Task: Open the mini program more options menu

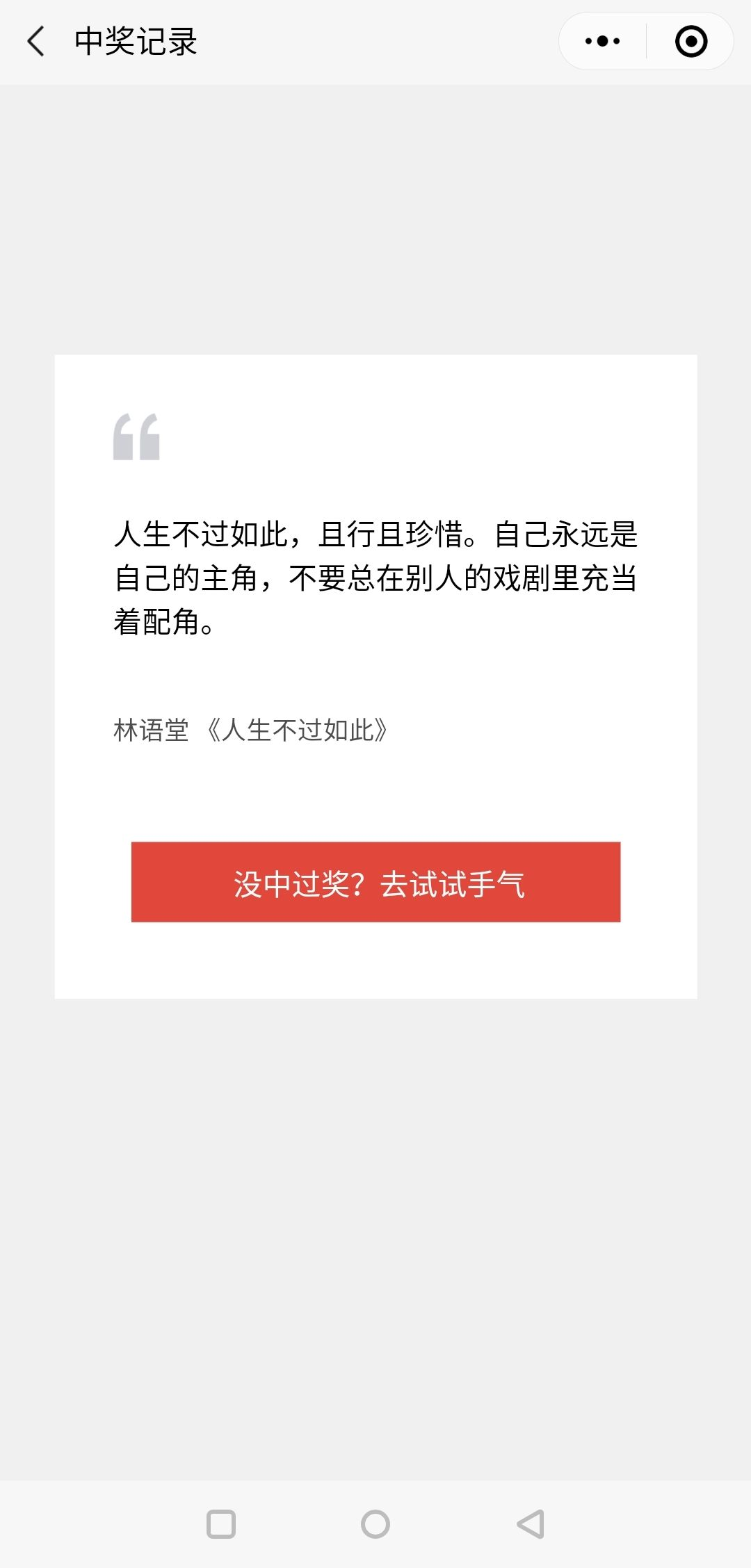Action: coord(603,42)
